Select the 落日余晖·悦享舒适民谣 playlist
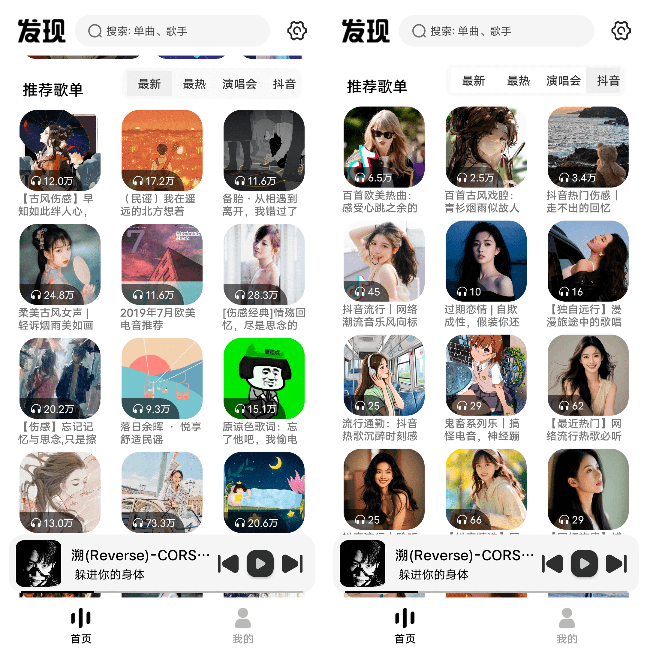Screen dimensions: 648x656 tap(162, 378)
